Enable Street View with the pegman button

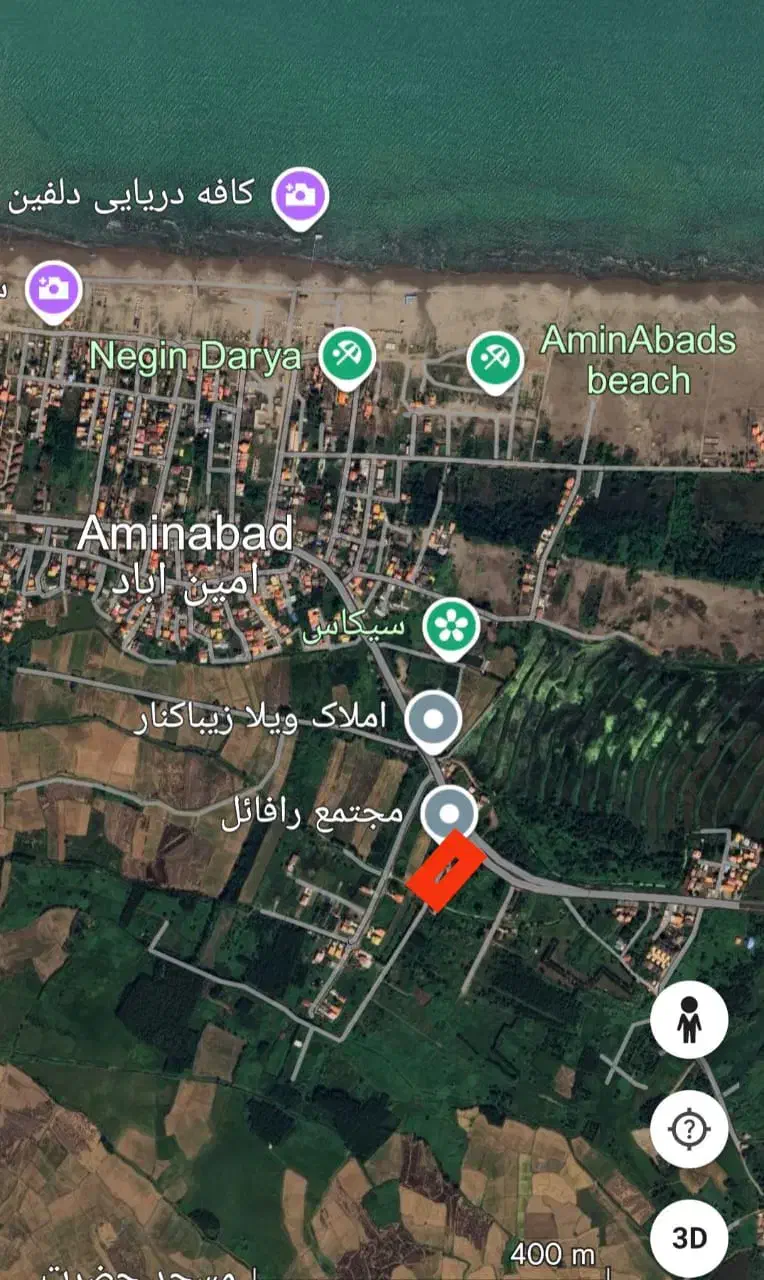coord(689,1019)
